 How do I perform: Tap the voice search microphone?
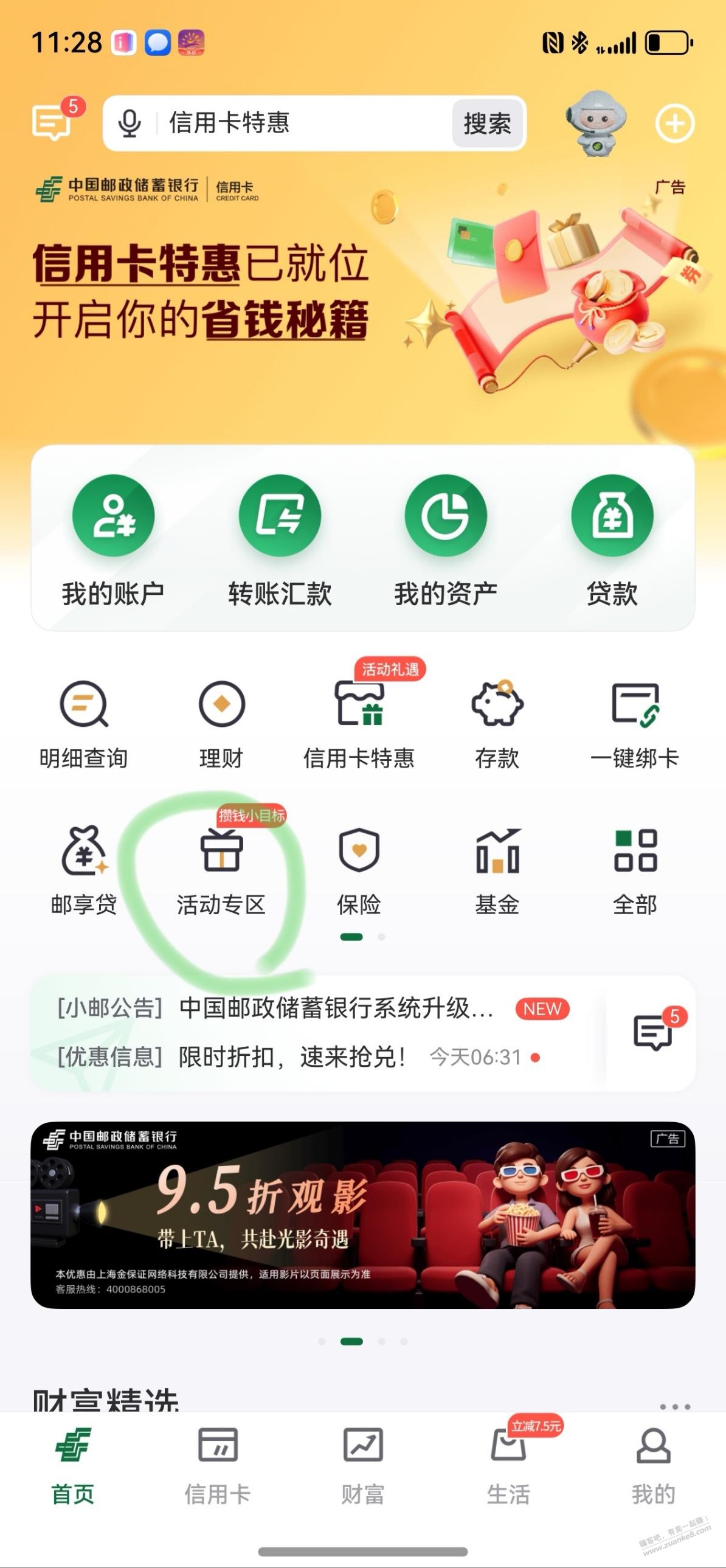pyautogui.click(x=129, y=123)
